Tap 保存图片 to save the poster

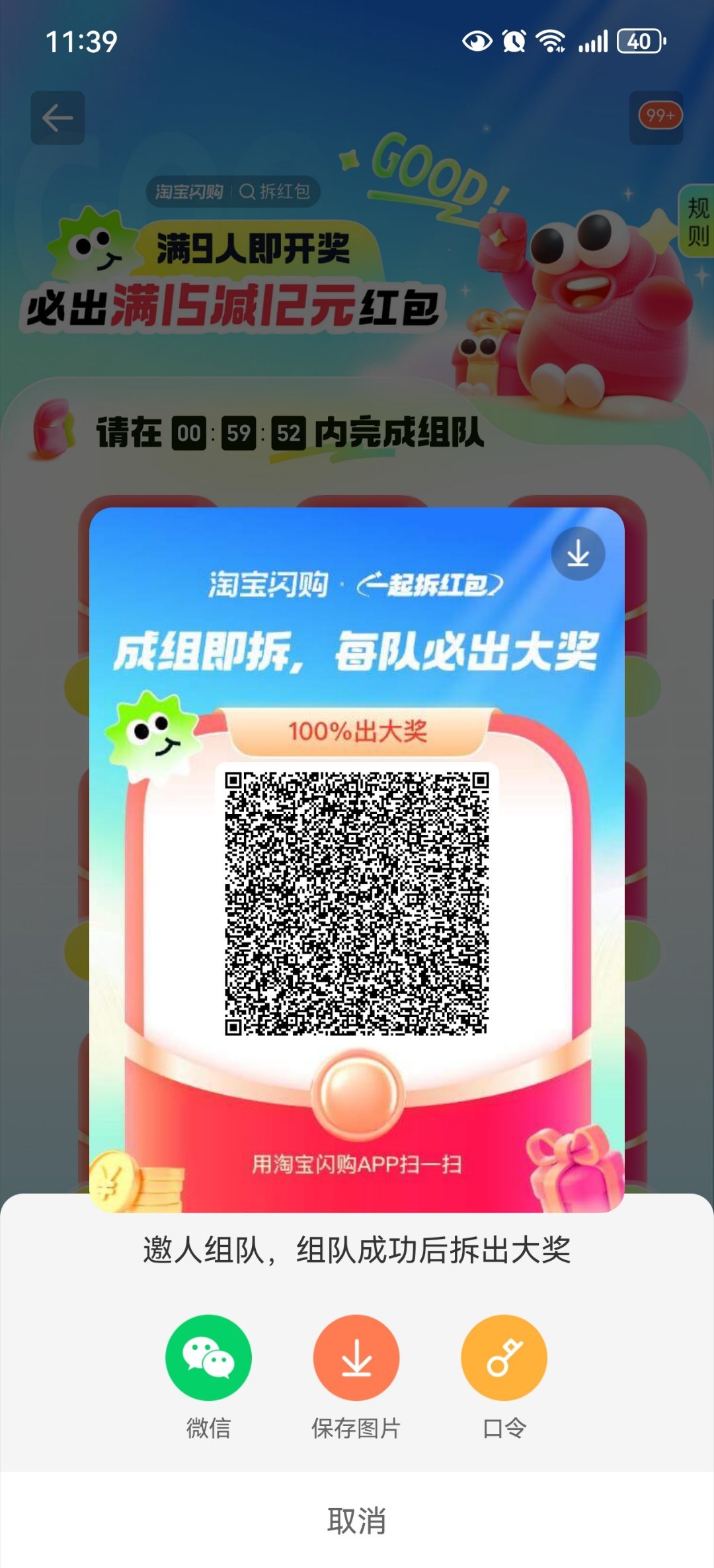(x=356, y=1357)
